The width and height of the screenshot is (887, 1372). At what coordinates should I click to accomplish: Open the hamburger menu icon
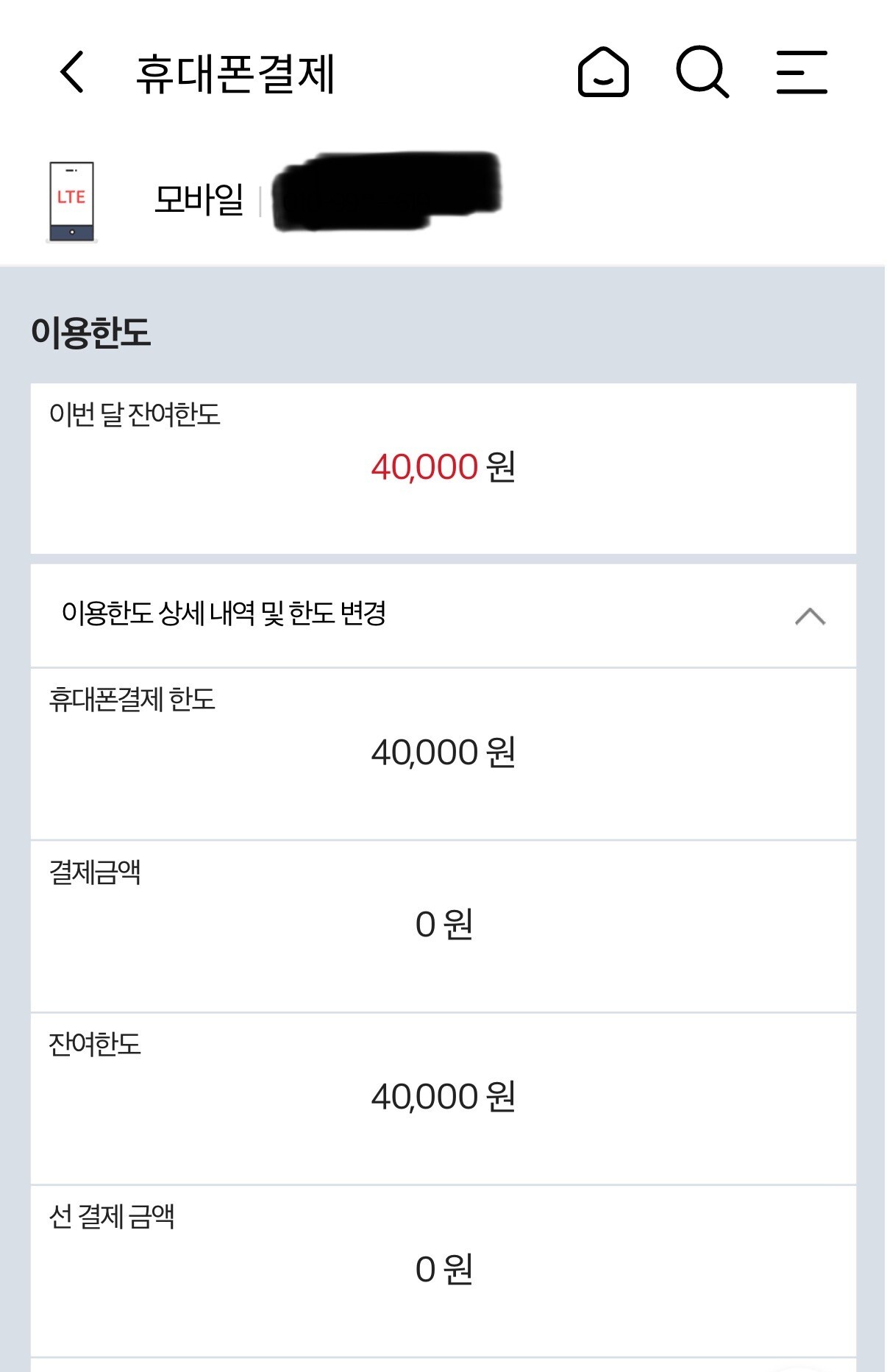[x=802, y=72]
